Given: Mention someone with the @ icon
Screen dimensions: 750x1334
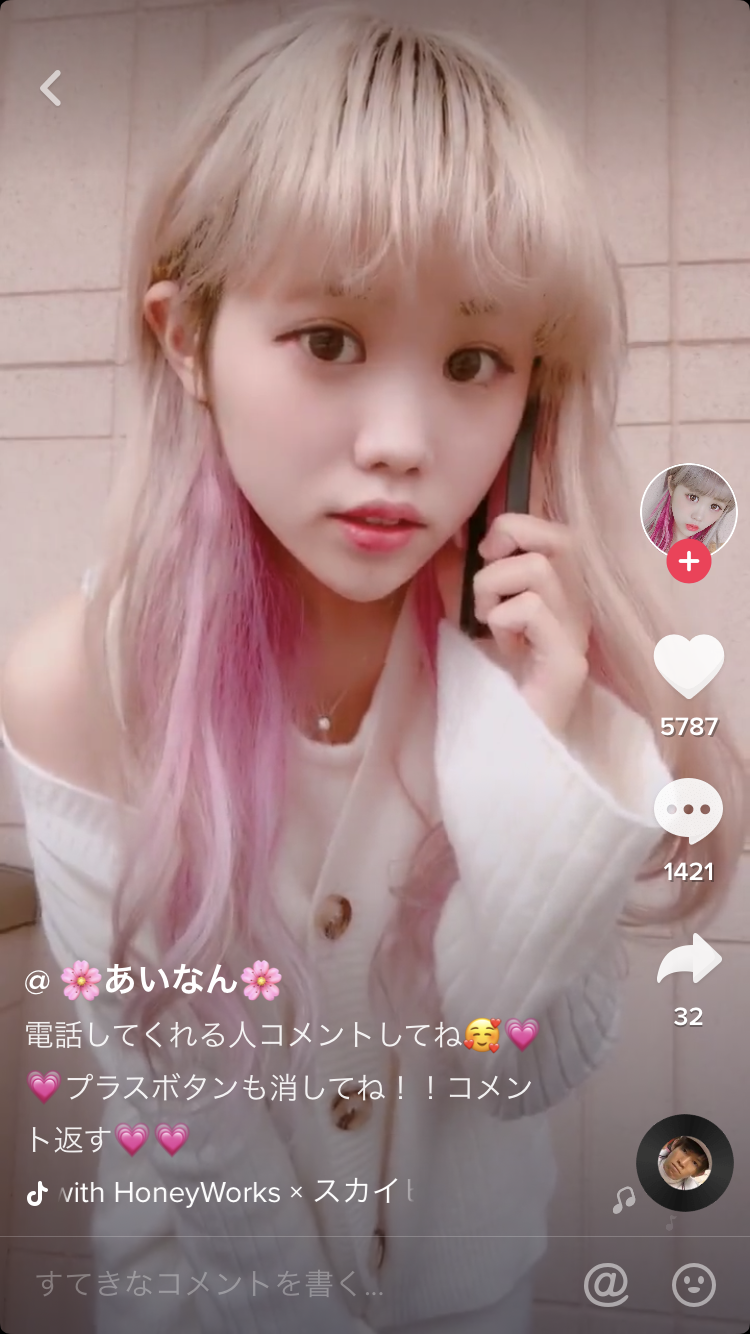Looking at the screenshot, I should (x=606, y=1285).
